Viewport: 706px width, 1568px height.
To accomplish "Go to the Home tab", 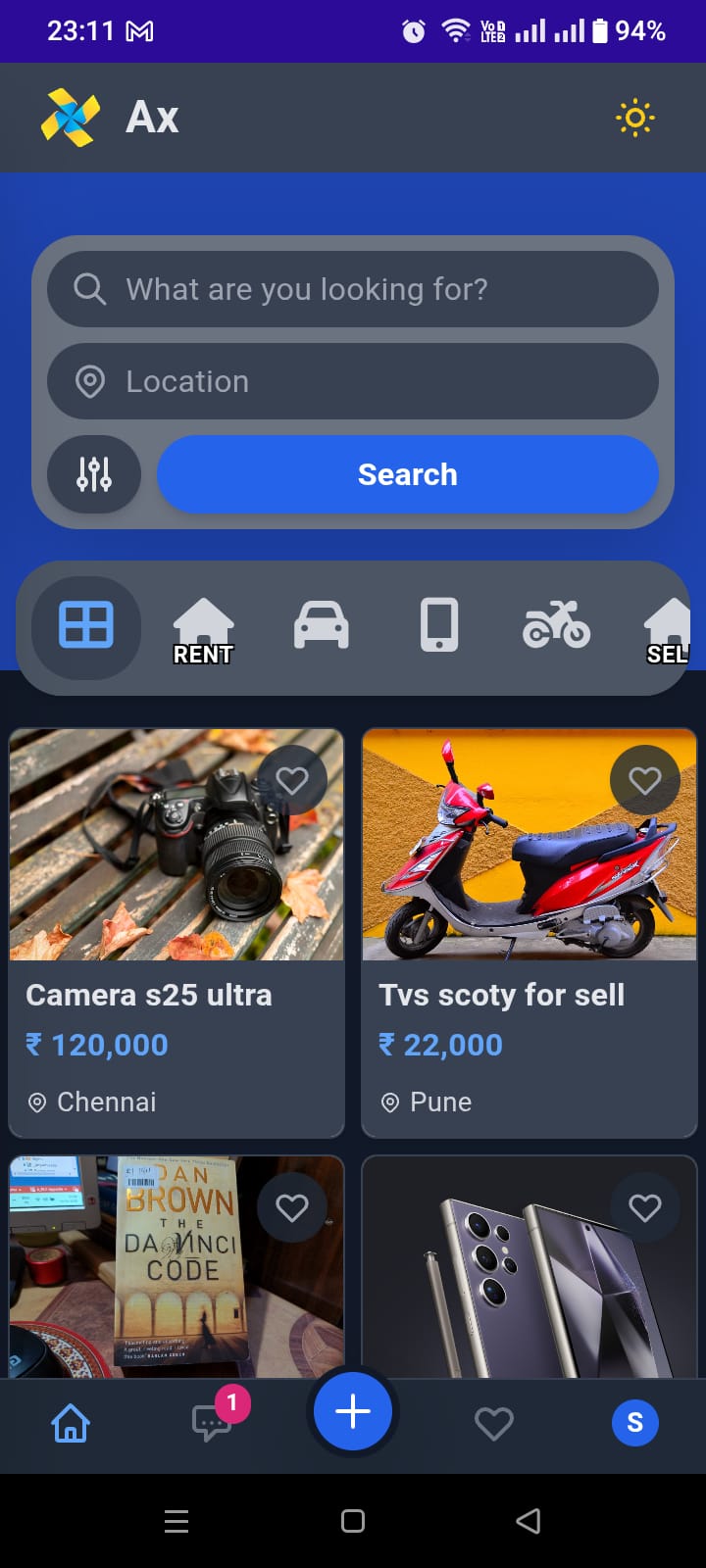I will [71, 1423].
